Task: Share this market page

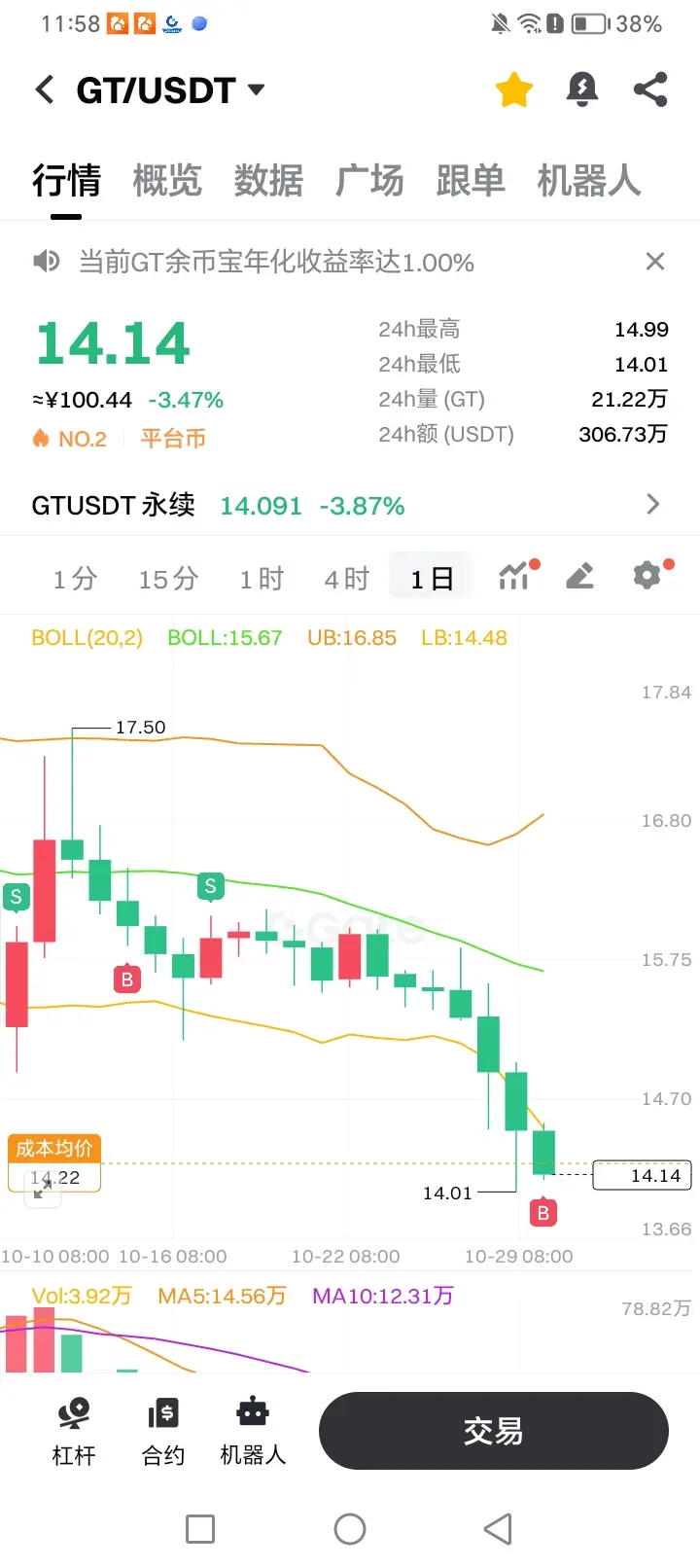Action: tap(649, 90)
